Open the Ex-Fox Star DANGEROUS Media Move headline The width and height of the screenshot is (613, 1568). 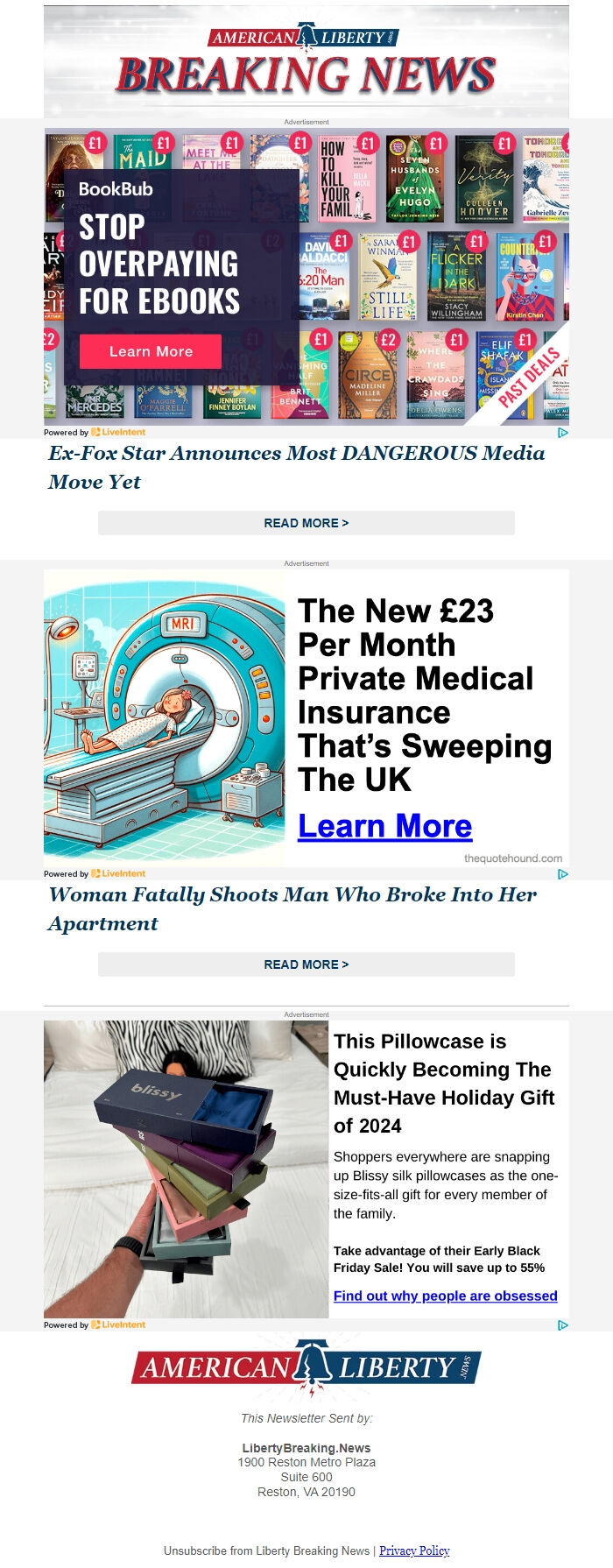point(296,467)
